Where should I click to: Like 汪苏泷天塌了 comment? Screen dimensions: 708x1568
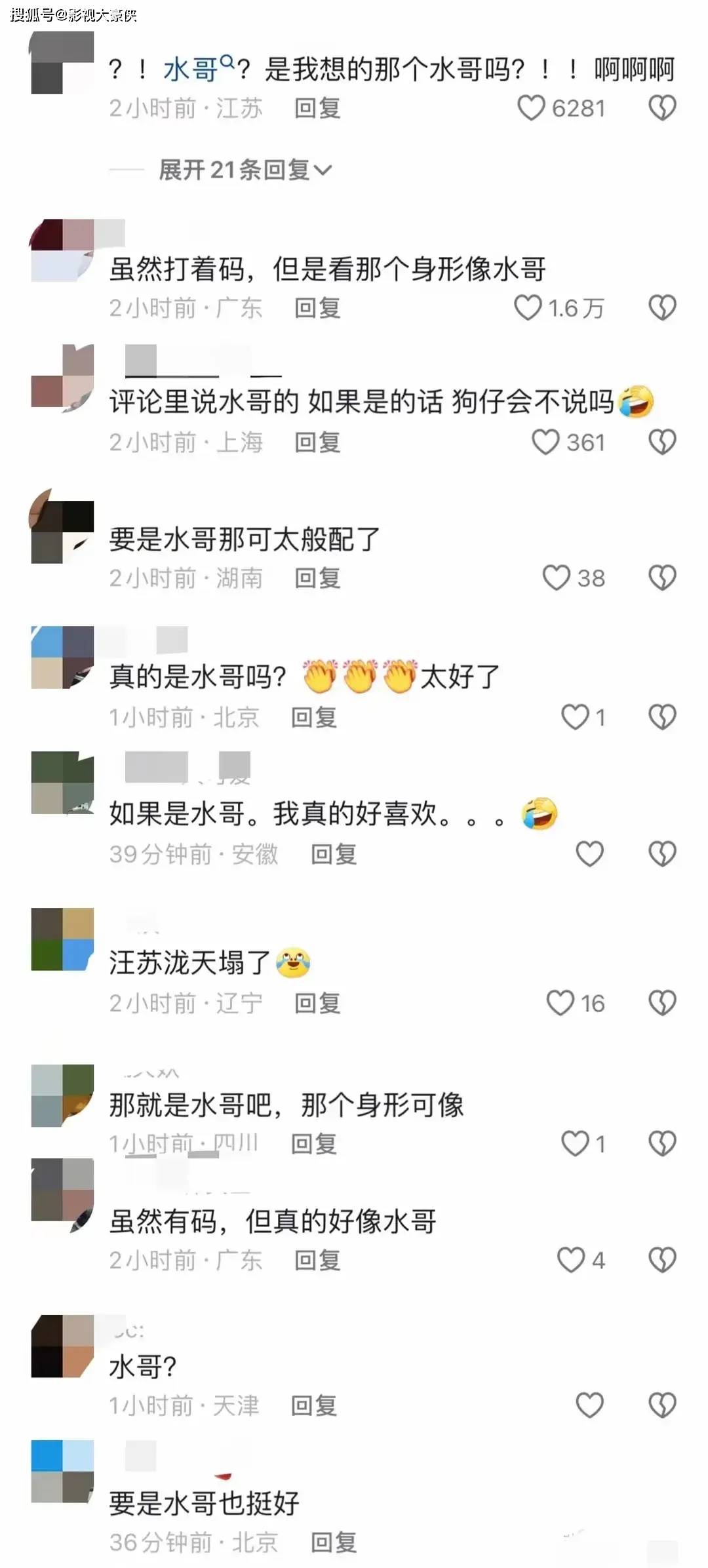560,1003
